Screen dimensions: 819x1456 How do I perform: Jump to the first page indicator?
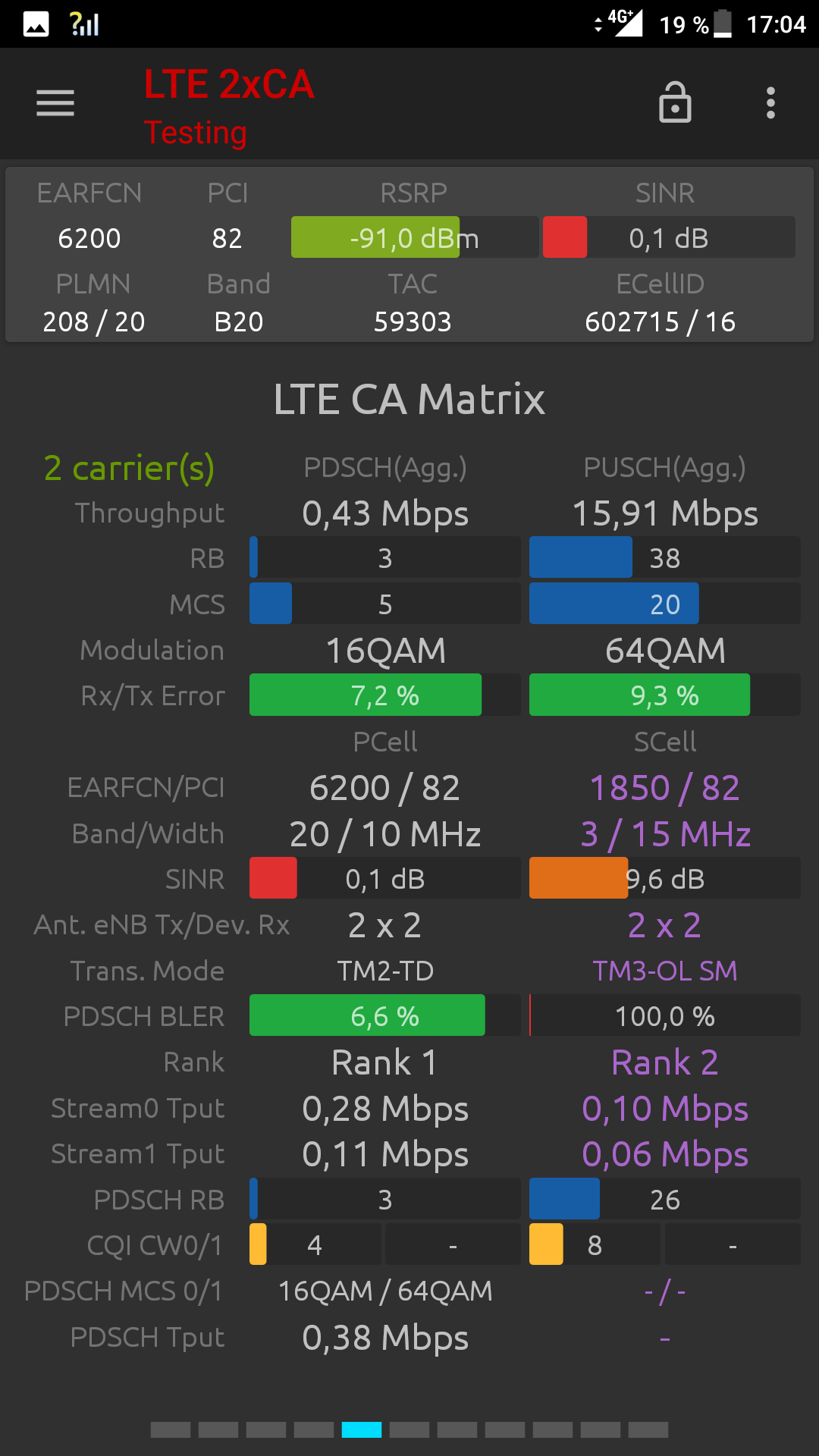pos(171,1429)
